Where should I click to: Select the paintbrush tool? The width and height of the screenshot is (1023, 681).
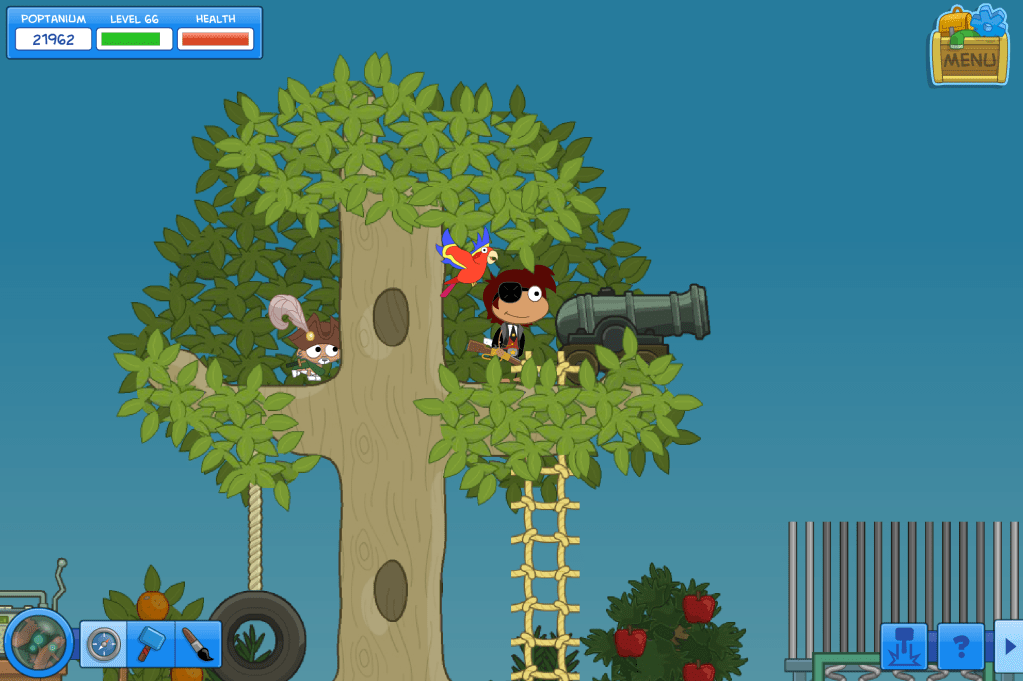click(x=198, y=644)
